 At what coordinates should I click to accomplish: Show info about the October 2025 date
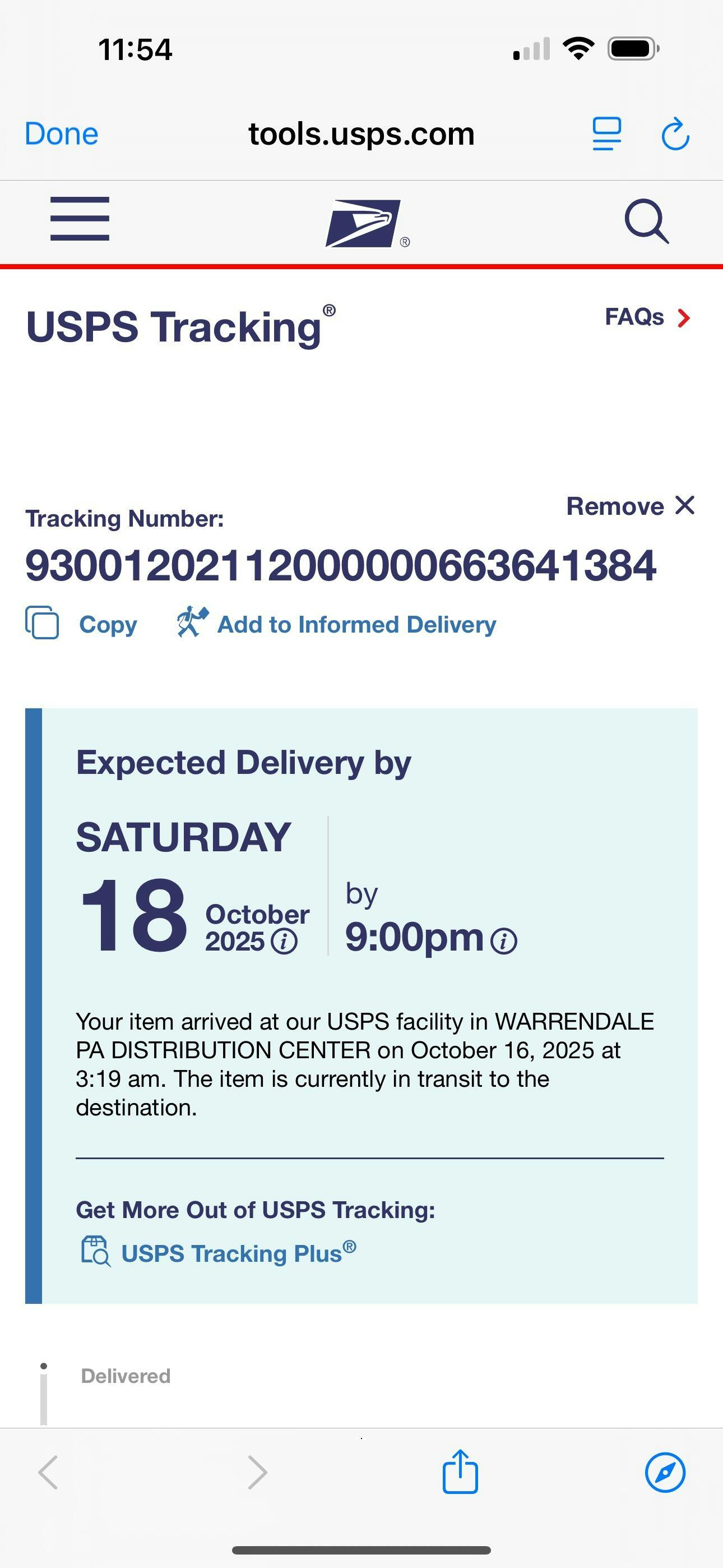point(284,942)
